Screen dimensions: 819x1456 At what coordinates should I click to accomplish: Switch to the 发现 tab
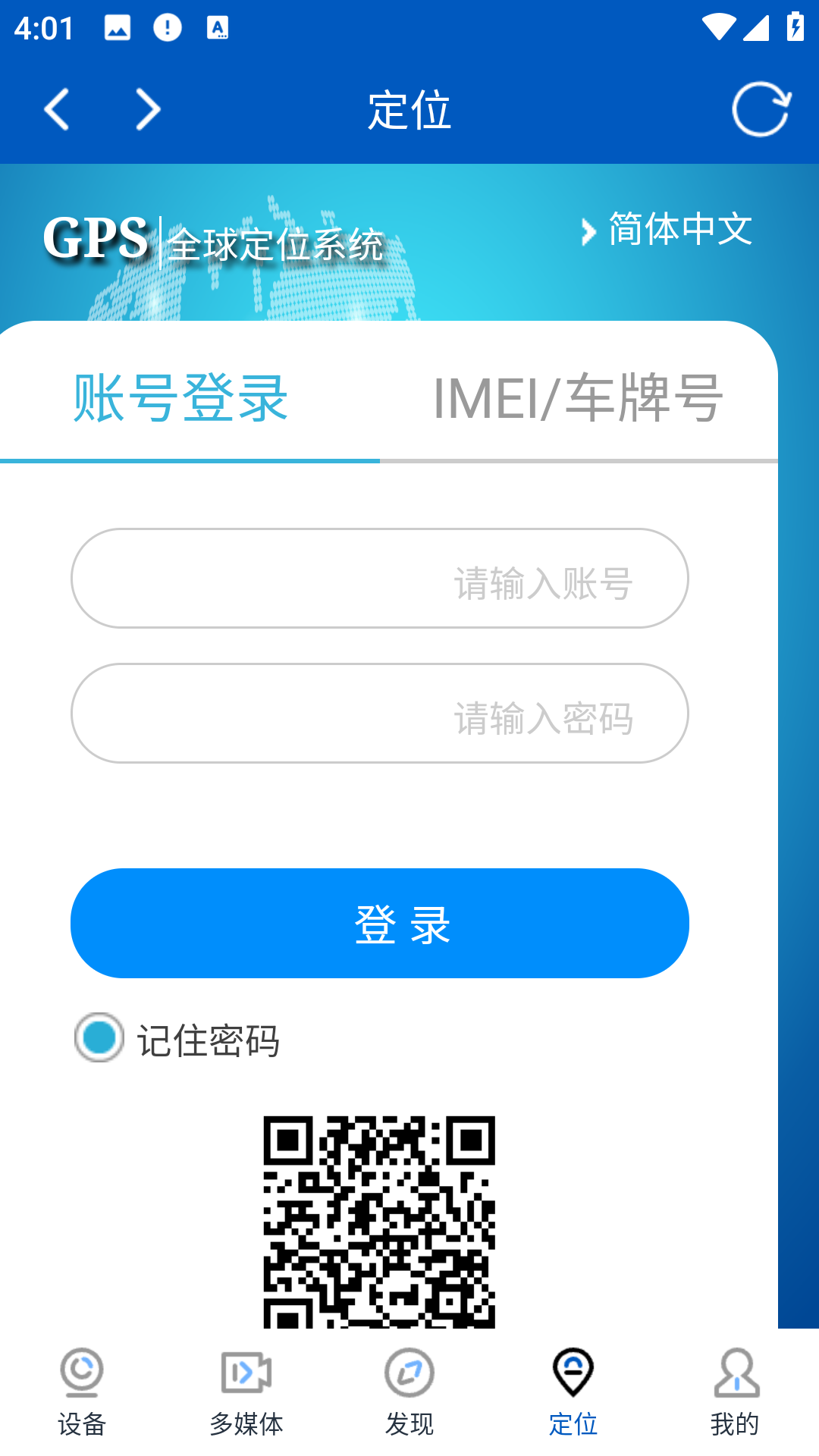(409, 1392)
